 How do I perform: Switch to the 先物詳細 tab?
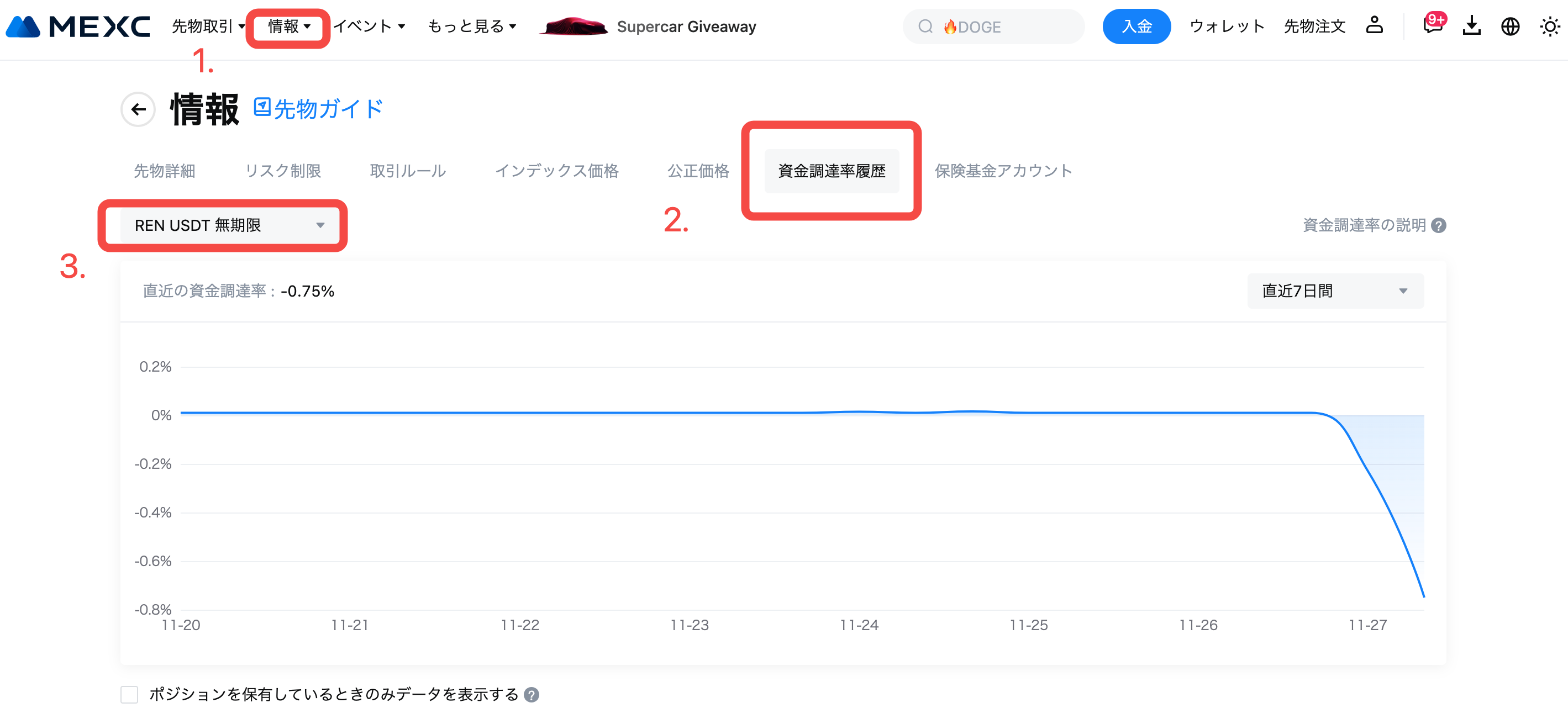click(x=164, y=171)
